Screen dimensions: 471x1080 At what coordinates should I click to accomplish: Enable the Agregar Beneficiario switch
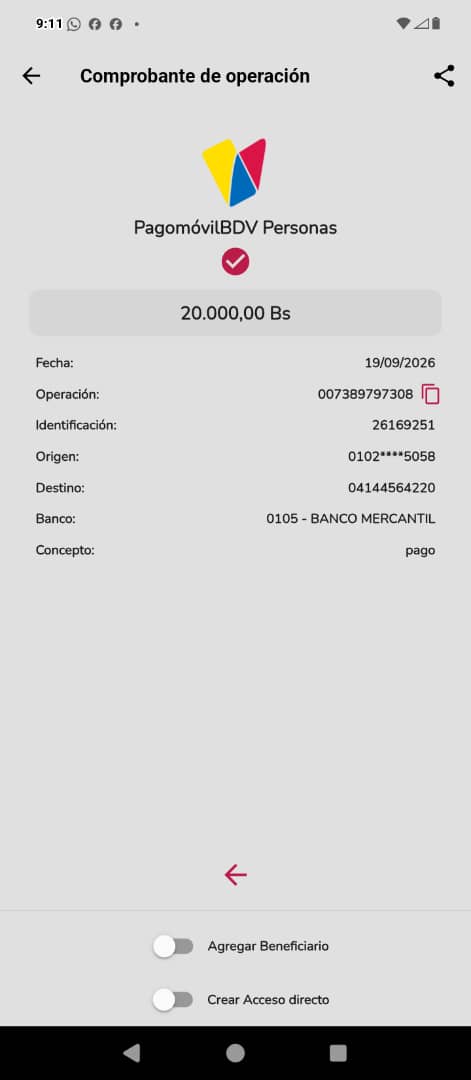coord(173,946)
